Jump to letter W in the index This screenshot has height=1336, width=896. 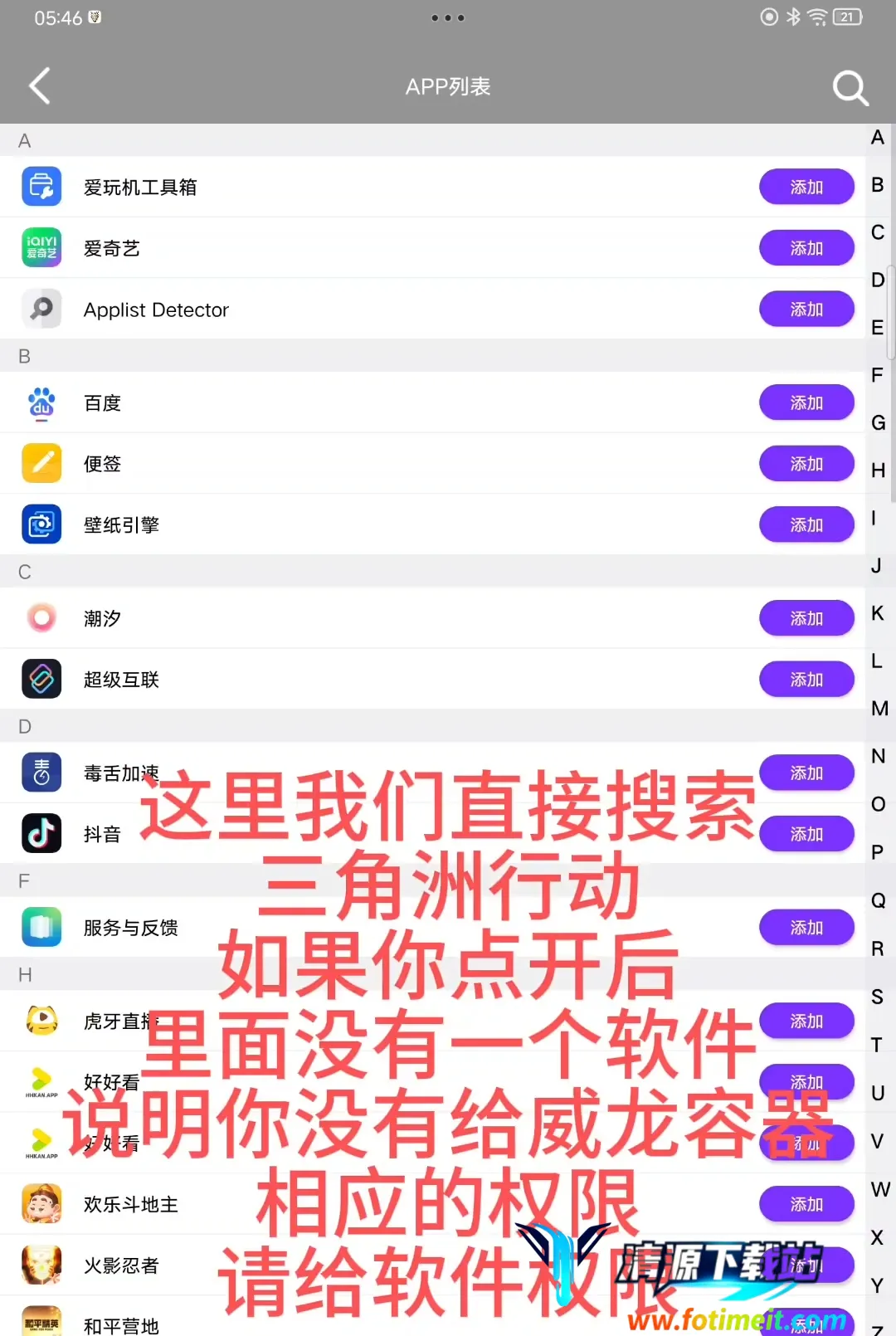tap(879, 1189)
